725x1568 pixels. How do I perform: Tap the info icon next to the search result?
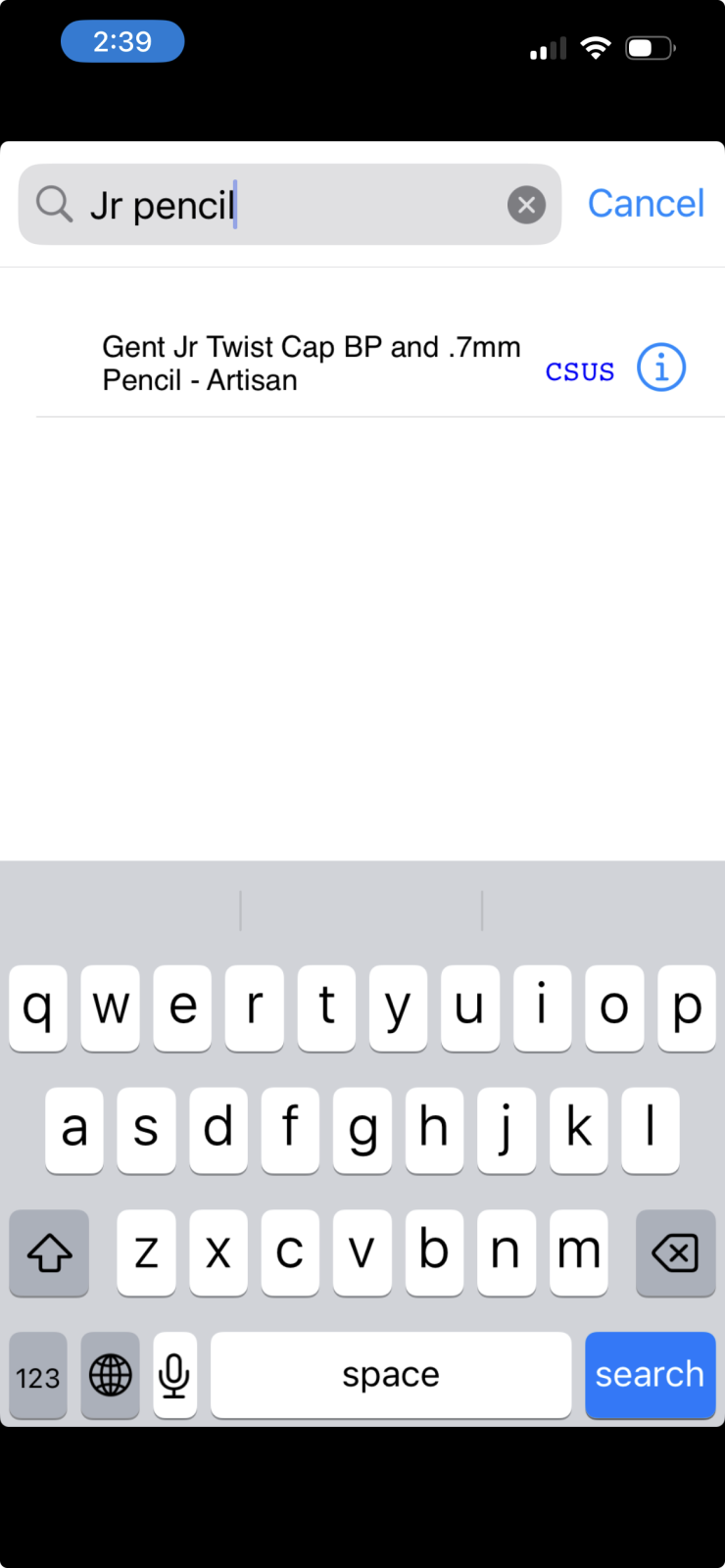(662, 367)
